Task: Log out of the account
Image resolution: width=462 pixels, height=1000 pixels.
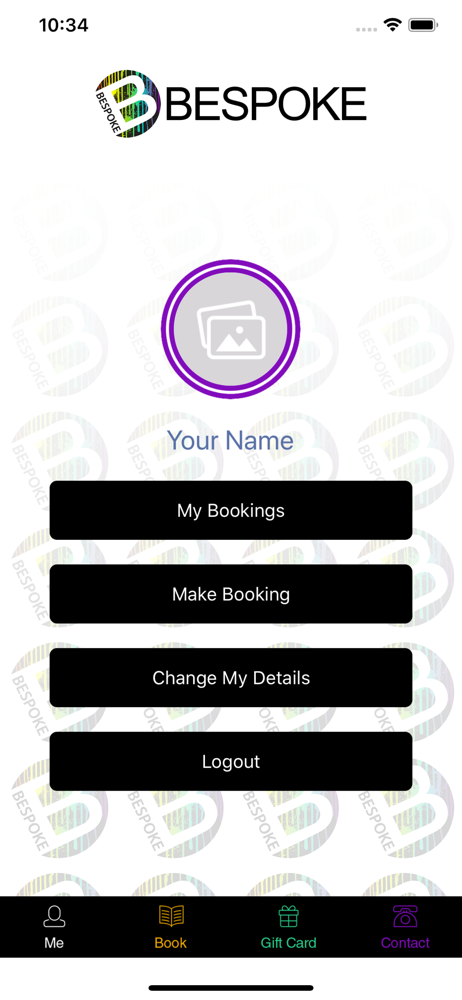Action: tap(231, 761)
